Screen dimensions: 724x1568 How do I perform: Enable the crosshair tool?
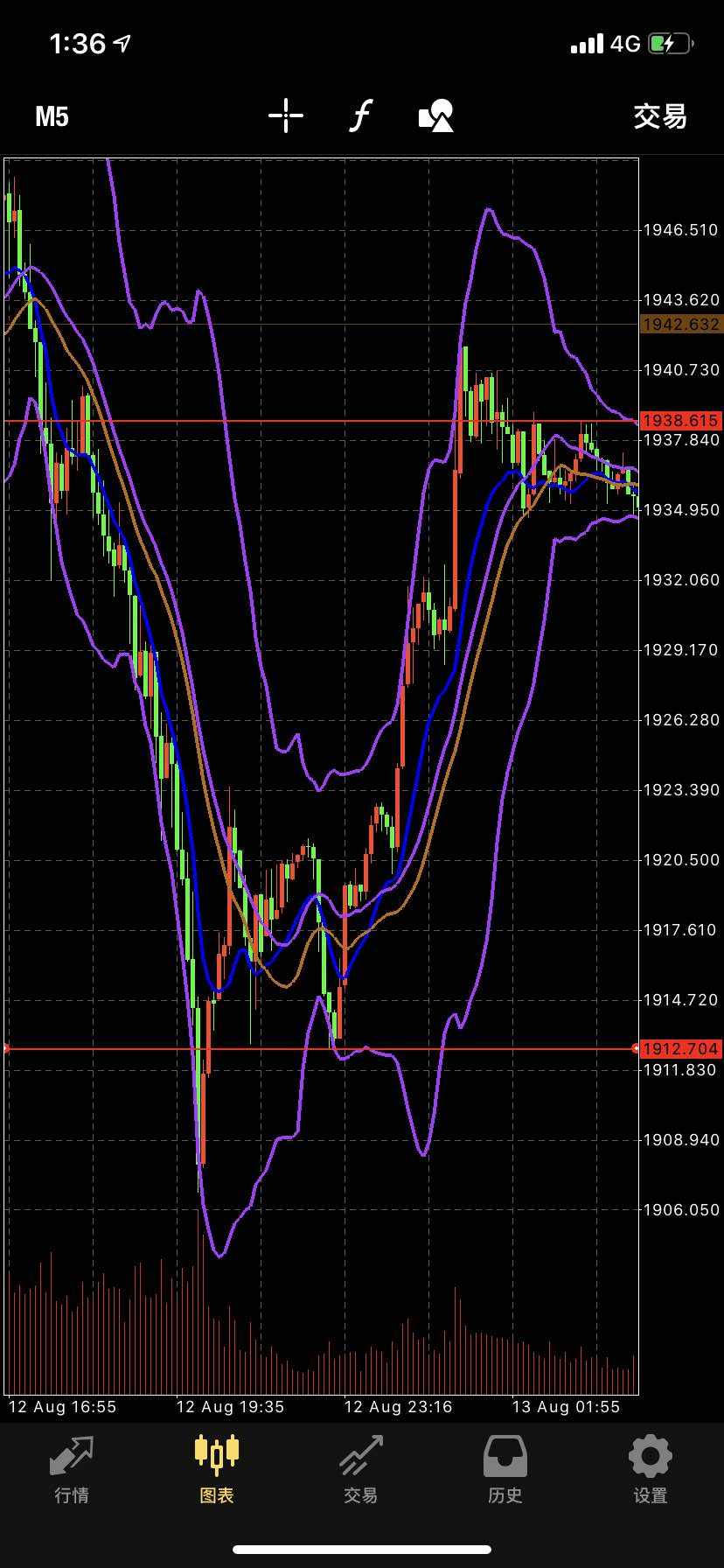(x=285, y=115)
